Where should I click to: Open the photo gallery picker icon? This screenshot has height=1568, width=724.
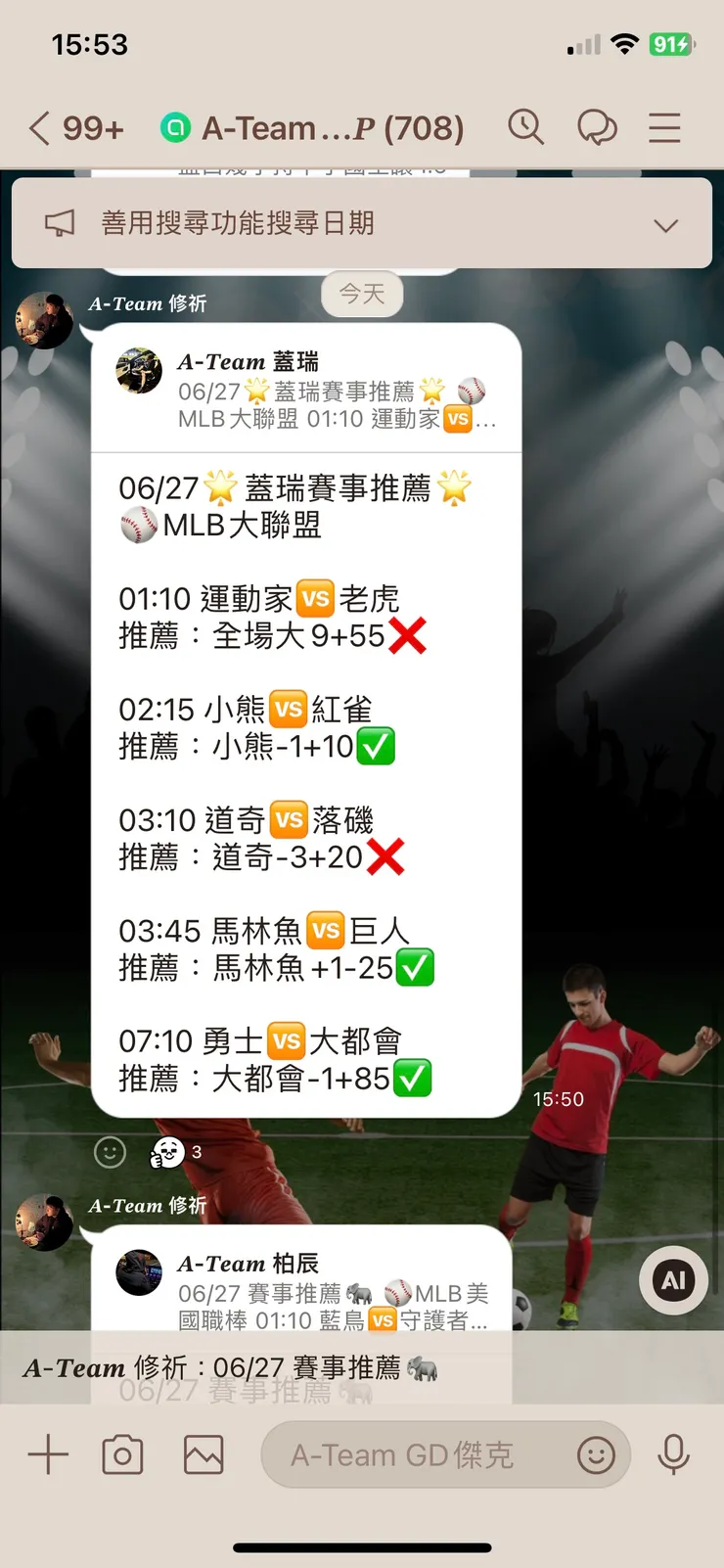[202, 1454]
